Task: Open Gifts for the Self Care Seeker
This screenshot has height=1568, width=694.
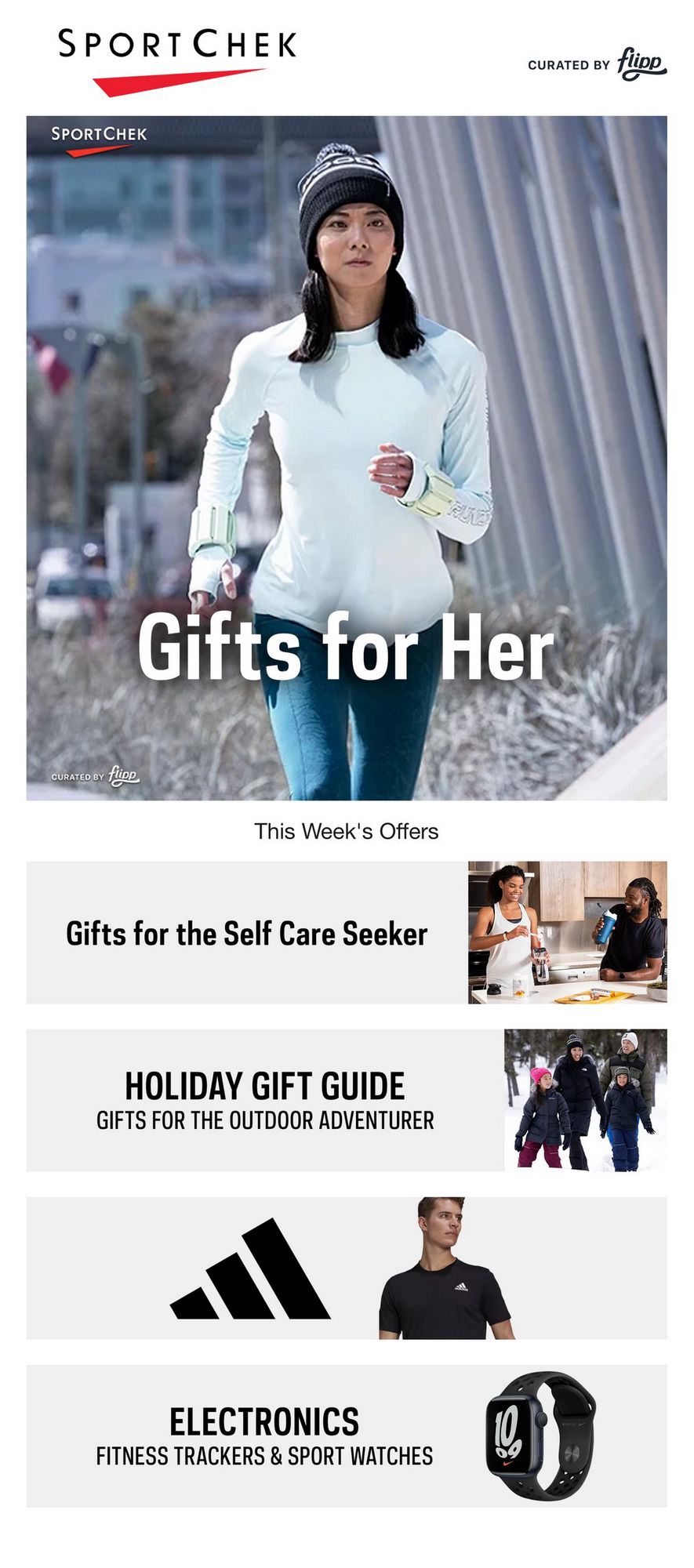Action: (x=347, y=932)
